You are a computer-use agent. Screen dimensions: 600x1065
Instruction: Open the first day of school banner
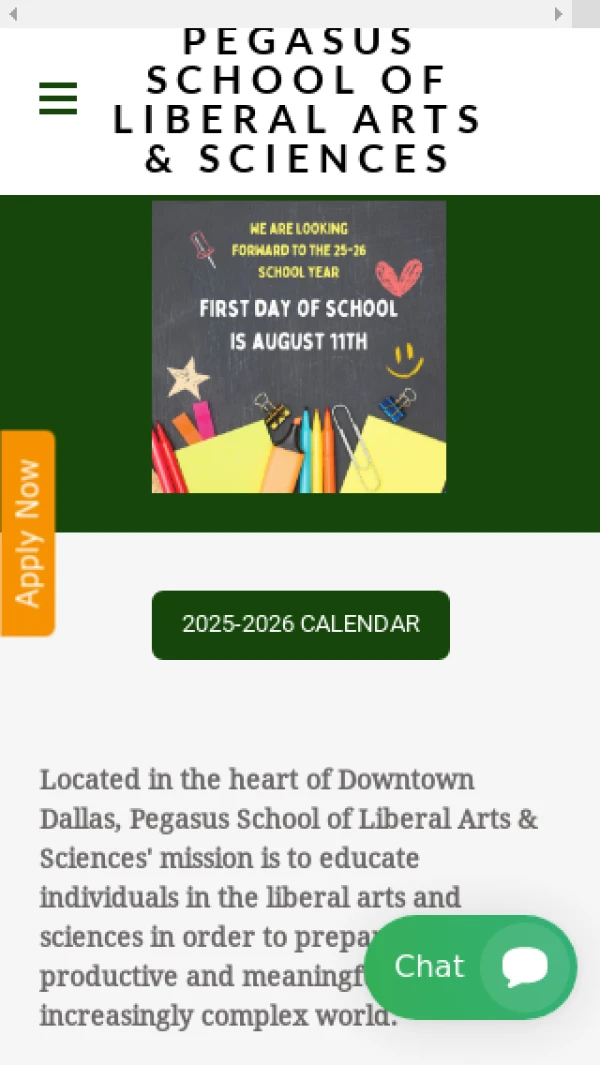tap(299, 347)
